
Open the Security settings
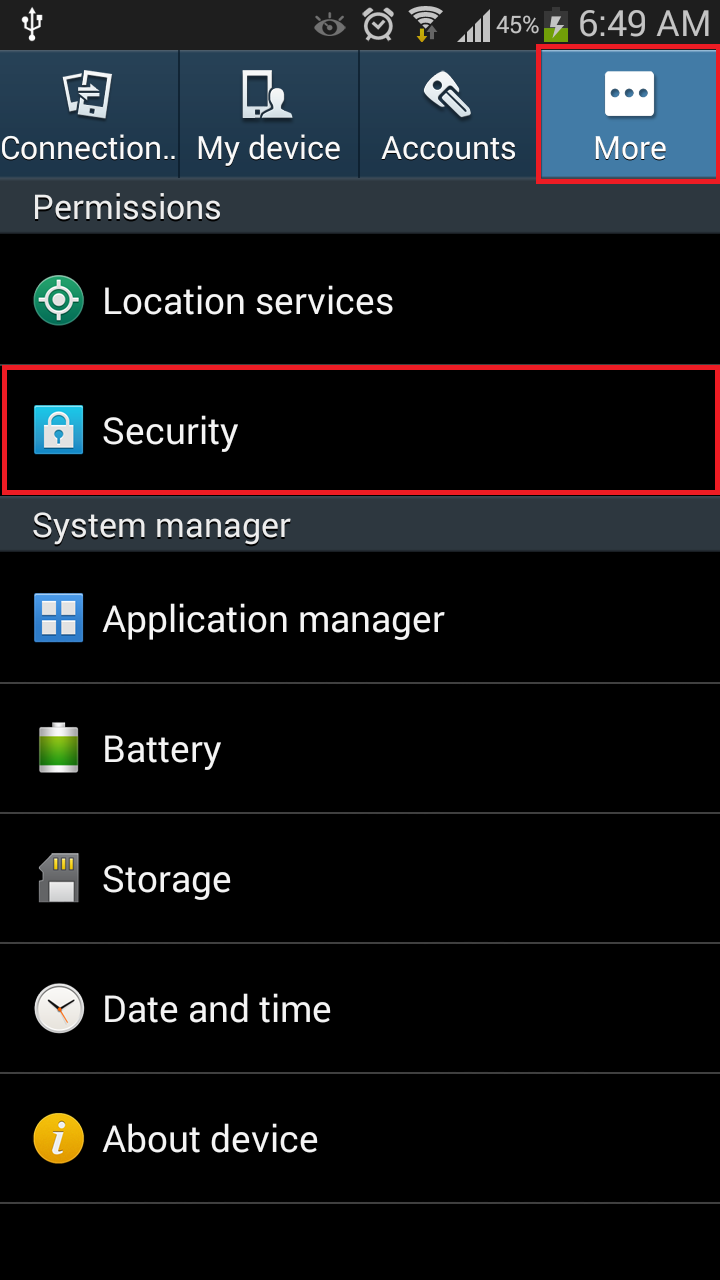(x=360, y=430)
